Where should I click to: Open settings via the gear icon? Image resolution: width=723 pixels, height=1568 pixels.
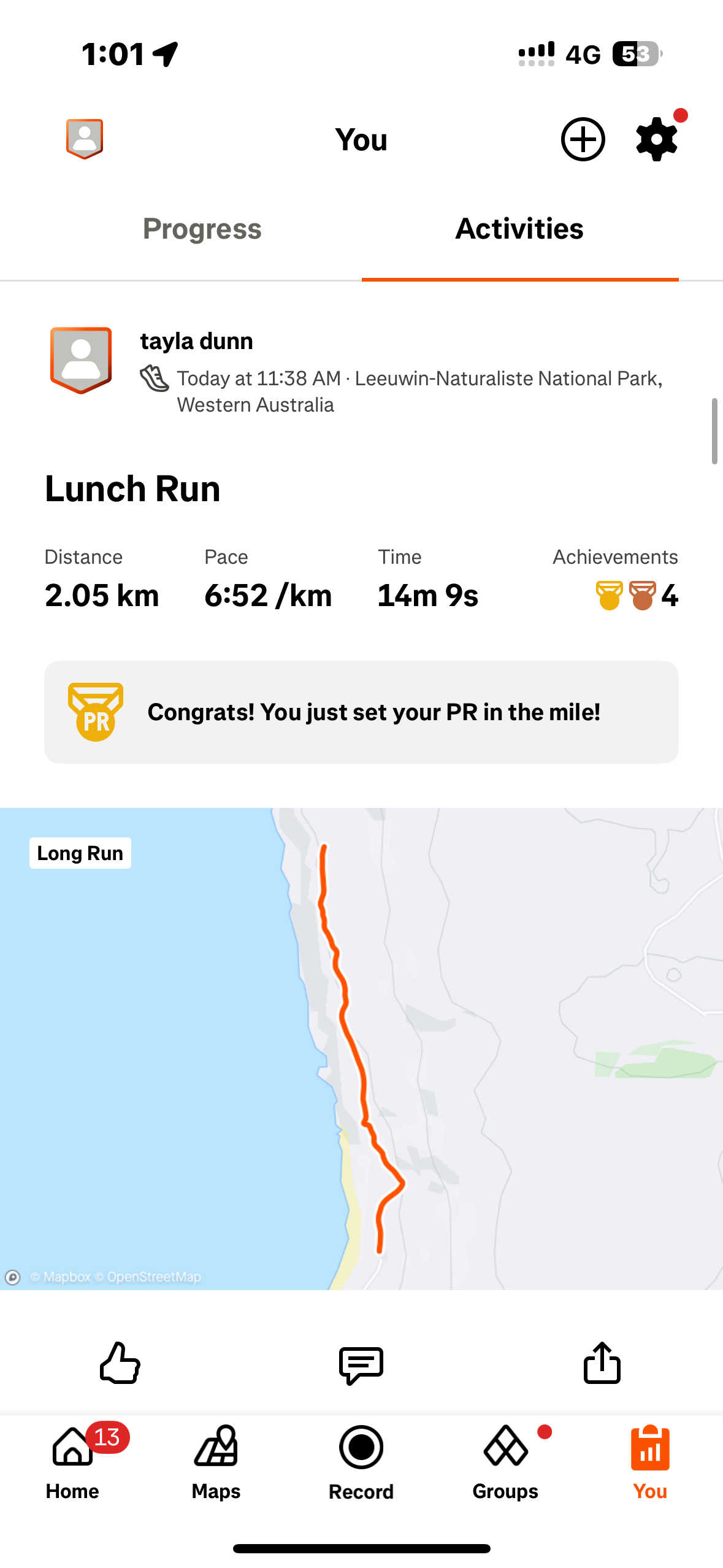[x=656, y=139]
